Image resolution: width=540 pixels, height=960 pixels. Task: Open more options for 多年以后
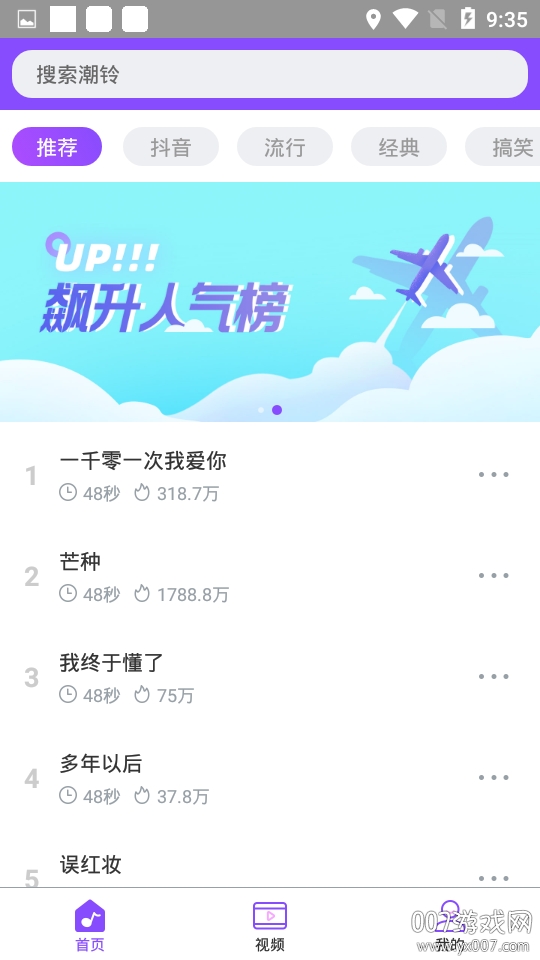[493, 778]
